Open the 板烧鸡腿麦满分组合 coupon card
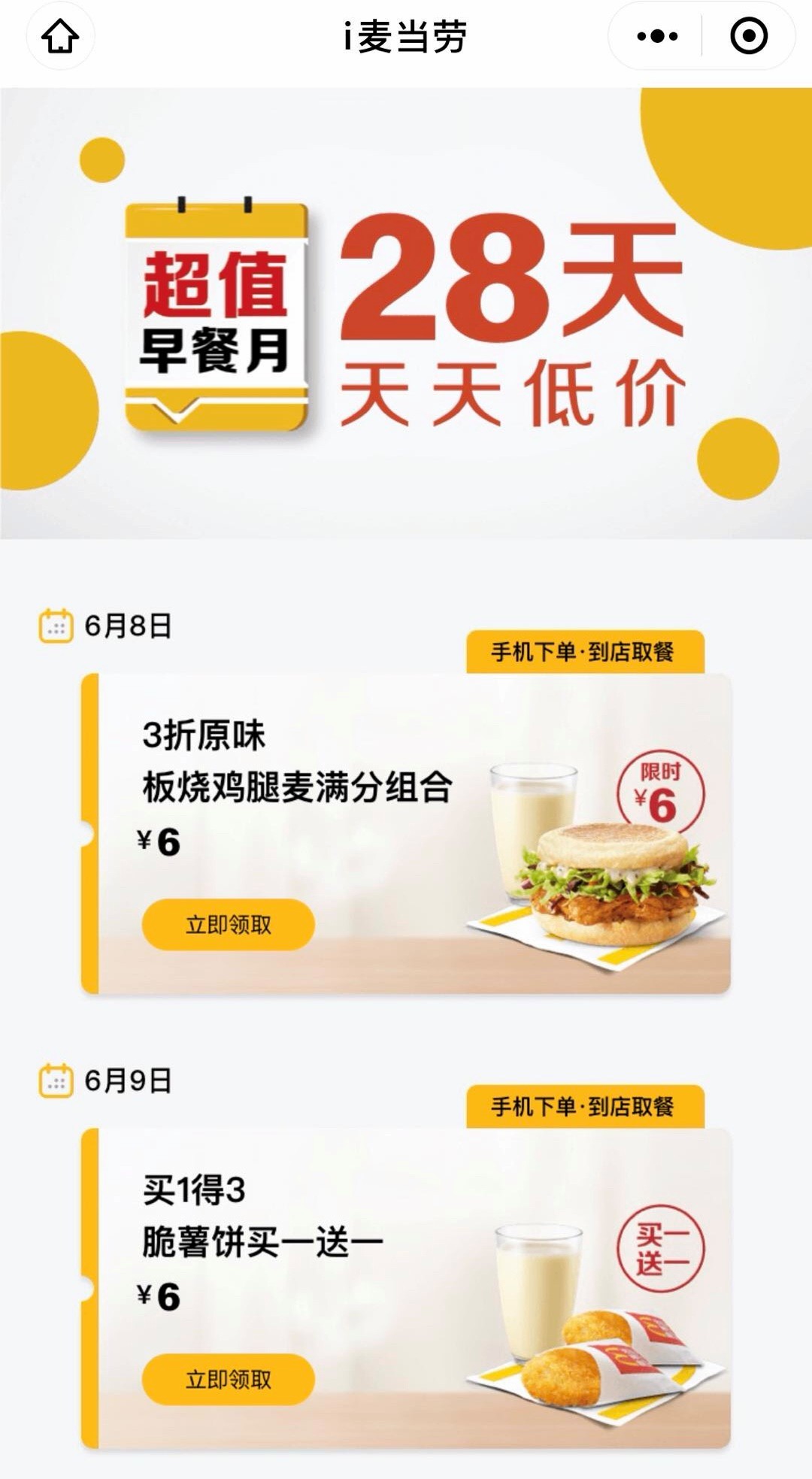The height and width of the screenshot is (1479, 812). point(406,833)
